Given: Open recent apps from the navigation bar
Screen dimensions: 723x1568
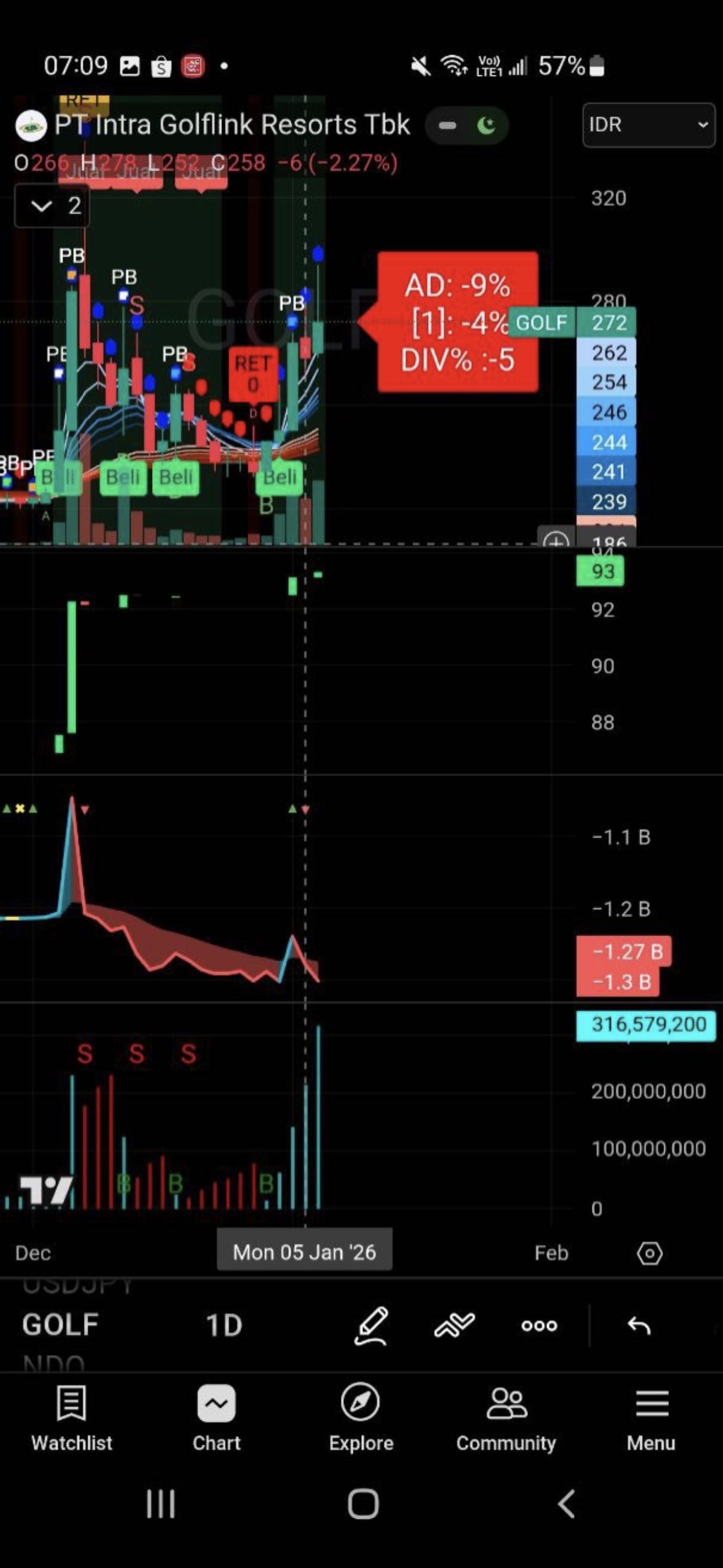Looking at the screenshot, I should click(x=161, y=1504).
